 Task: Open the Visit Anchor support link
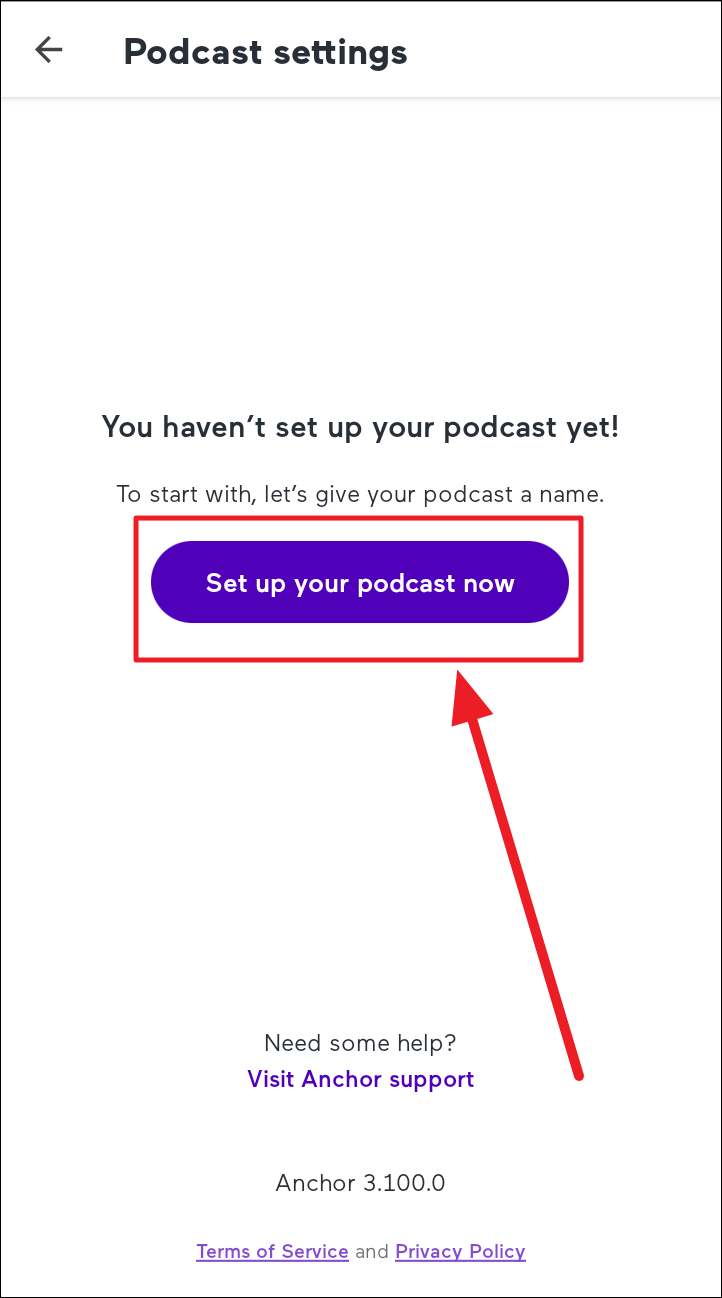[360, 1080]
